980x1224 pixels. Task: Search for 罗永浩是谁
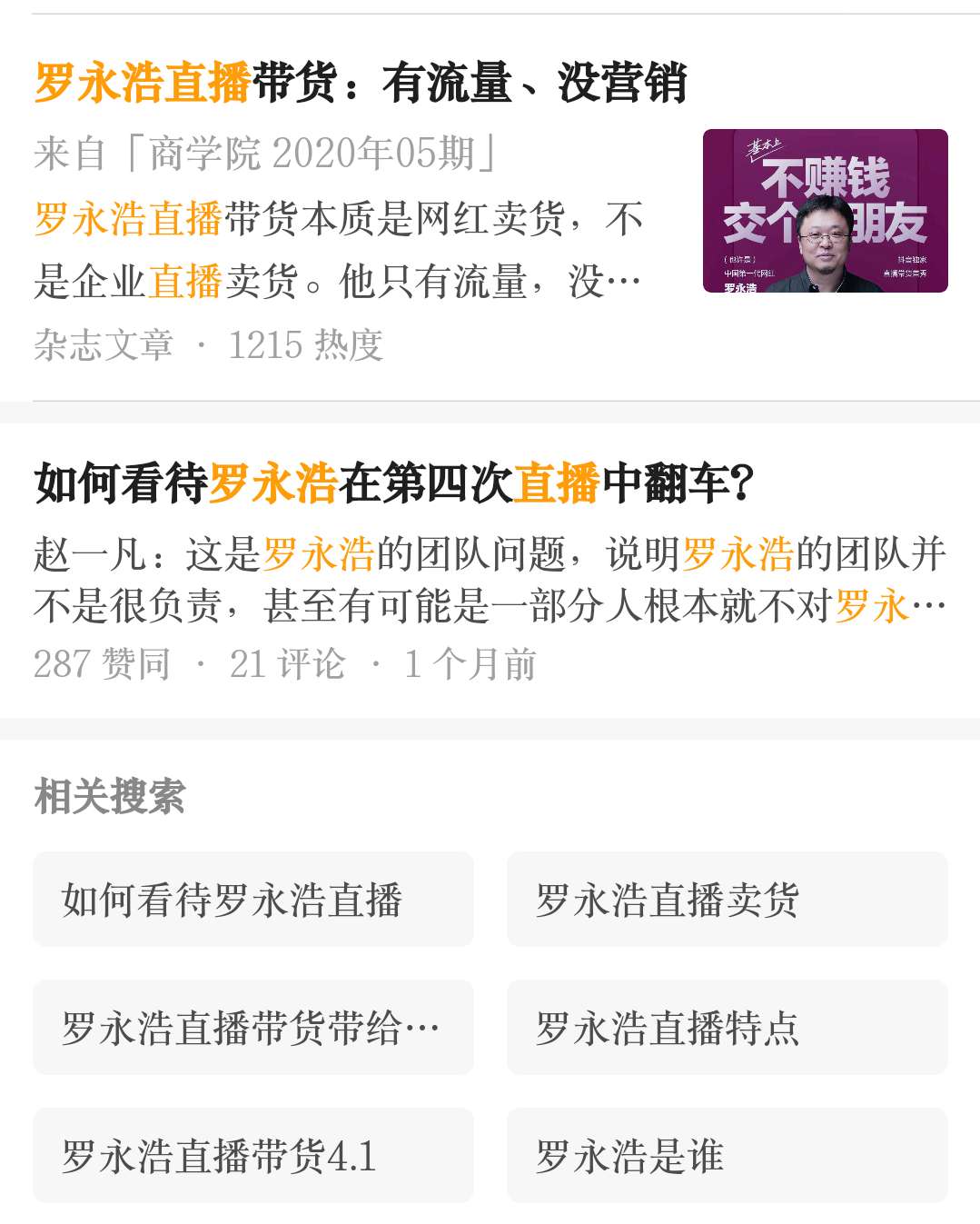[x=727, y=1156]
